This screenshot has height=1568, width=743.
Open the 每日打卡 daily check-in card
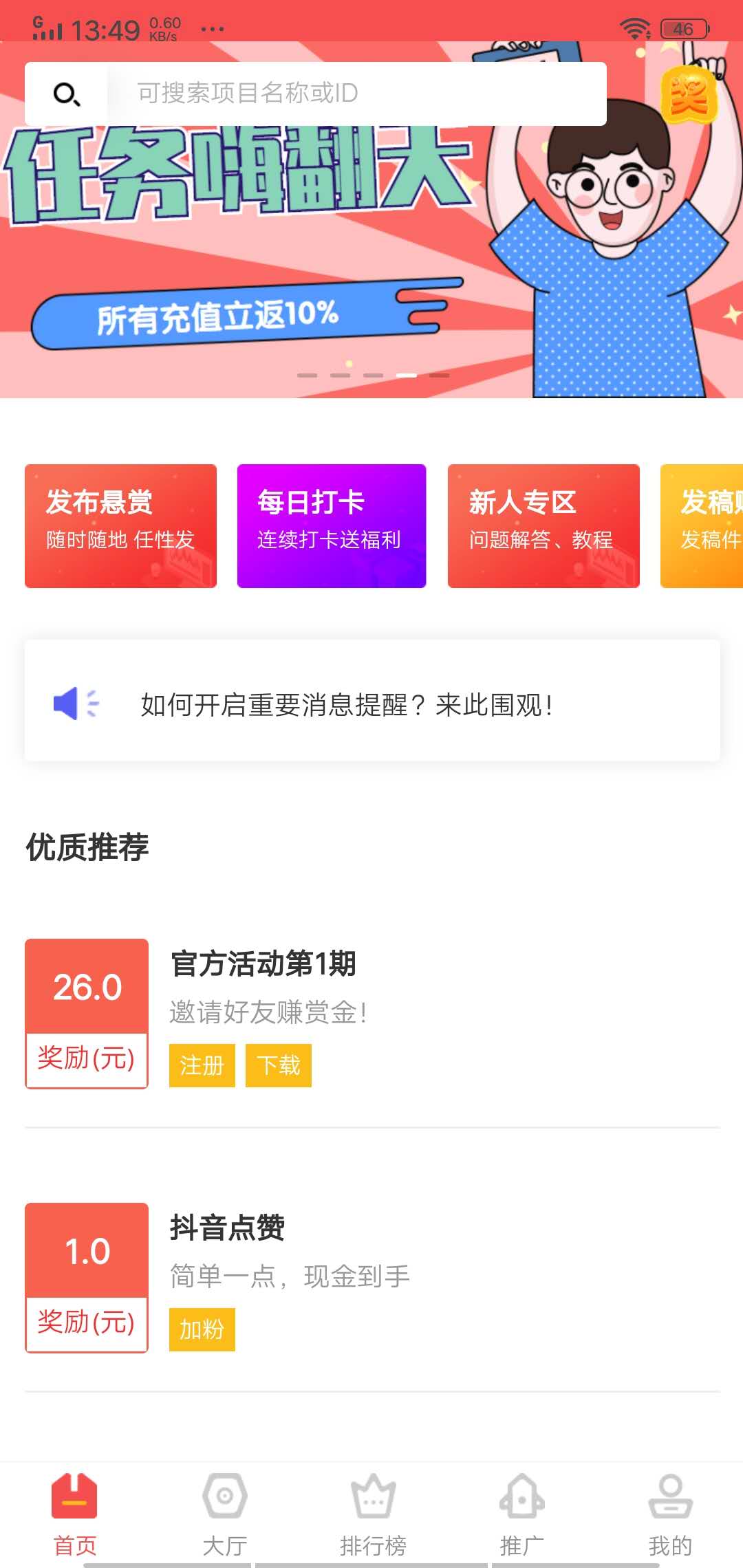click(x=332, y=525)
